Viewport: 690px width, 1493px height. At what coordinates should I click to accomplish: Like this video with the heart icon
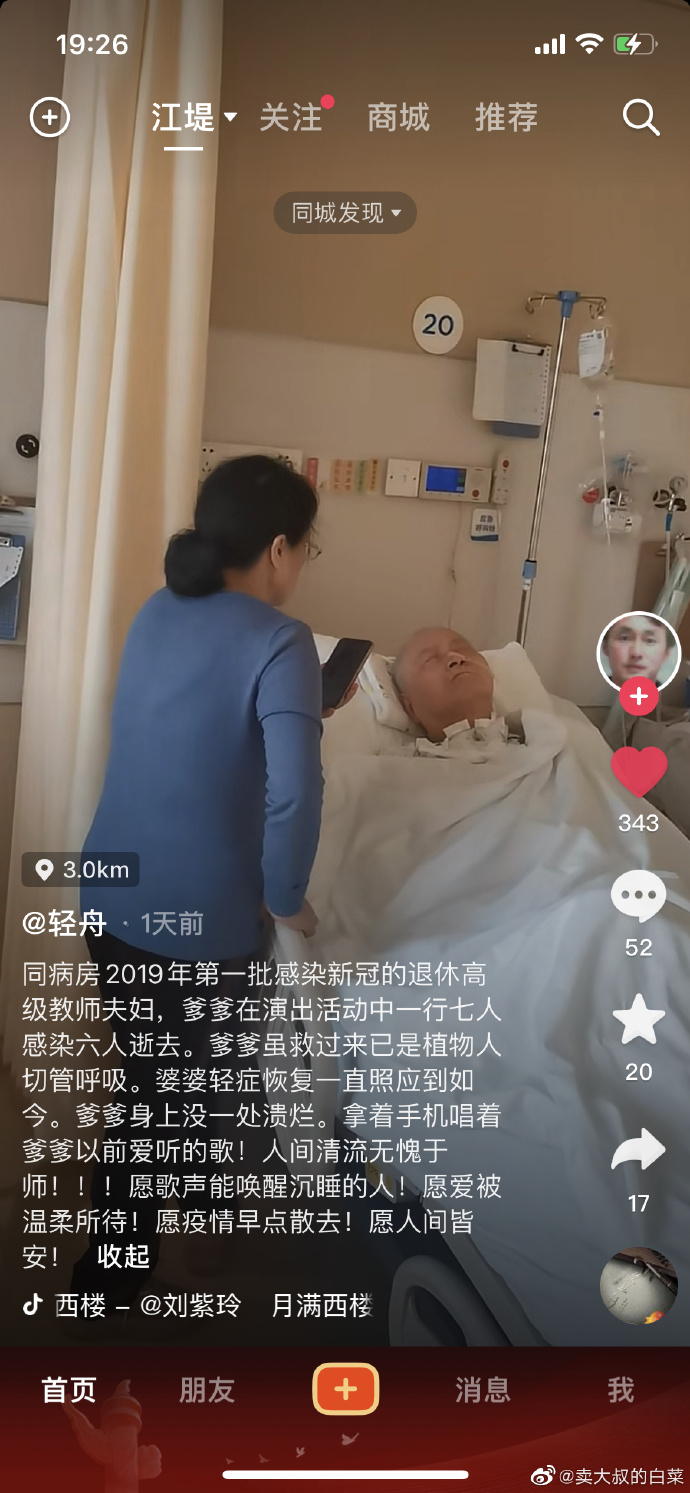[x=638, y=773]
